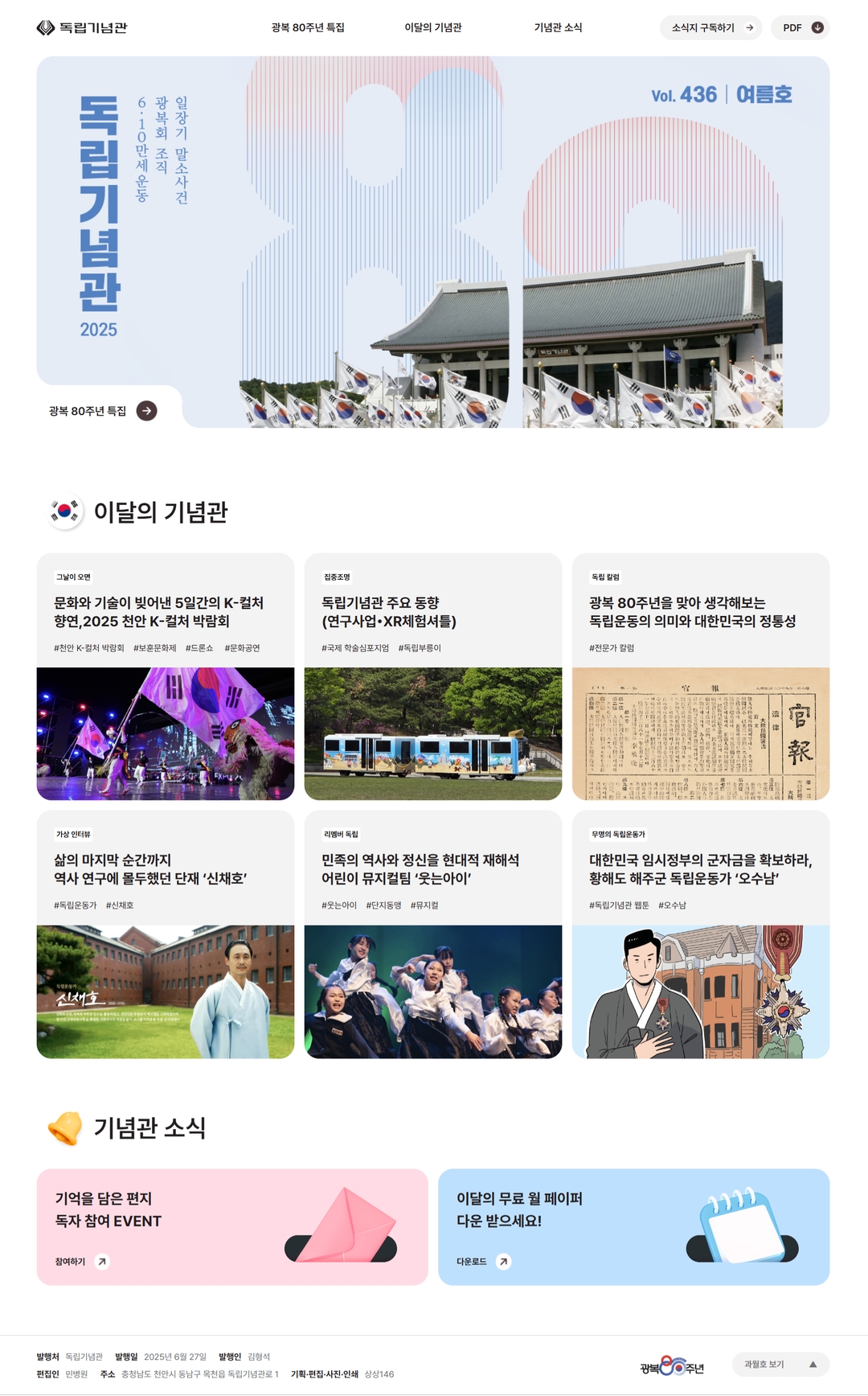Download the PDF version
This screenshot has height=1396, width=868.
(x=800, y=27)
